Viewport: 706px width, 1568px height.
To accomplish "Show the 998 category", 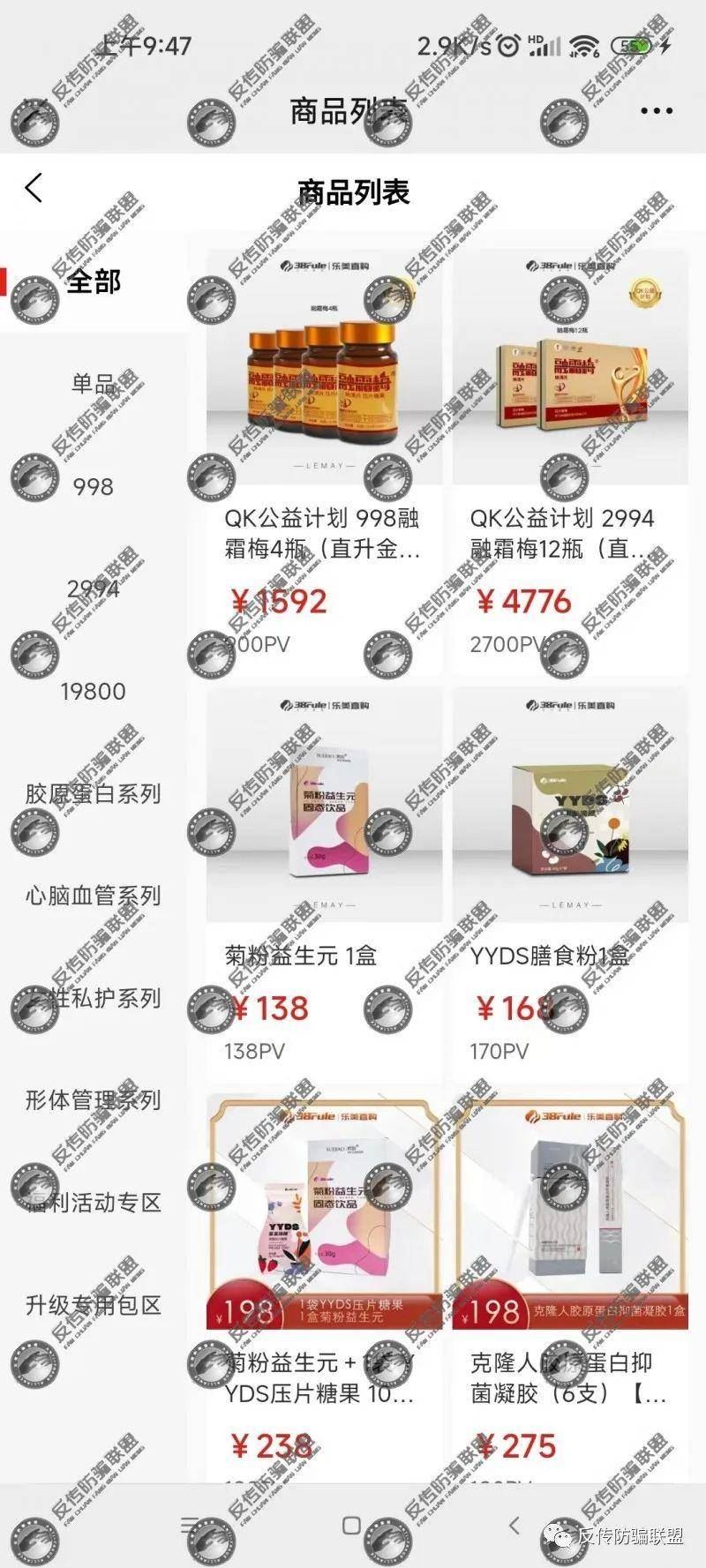I will click(94, 487).
